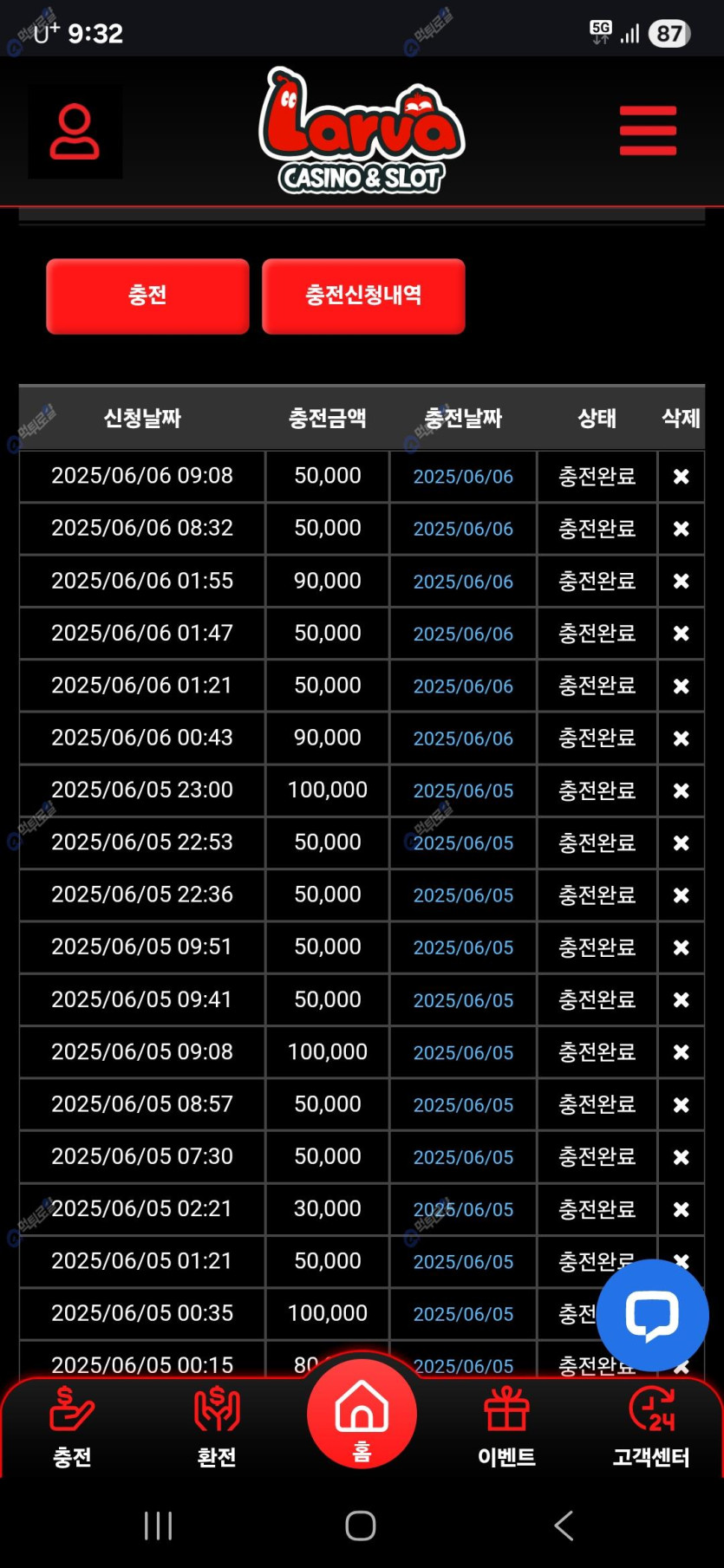Open recent apps from the navigation bar
This screenshot has width=724, height=1568.
(159, 1526)
